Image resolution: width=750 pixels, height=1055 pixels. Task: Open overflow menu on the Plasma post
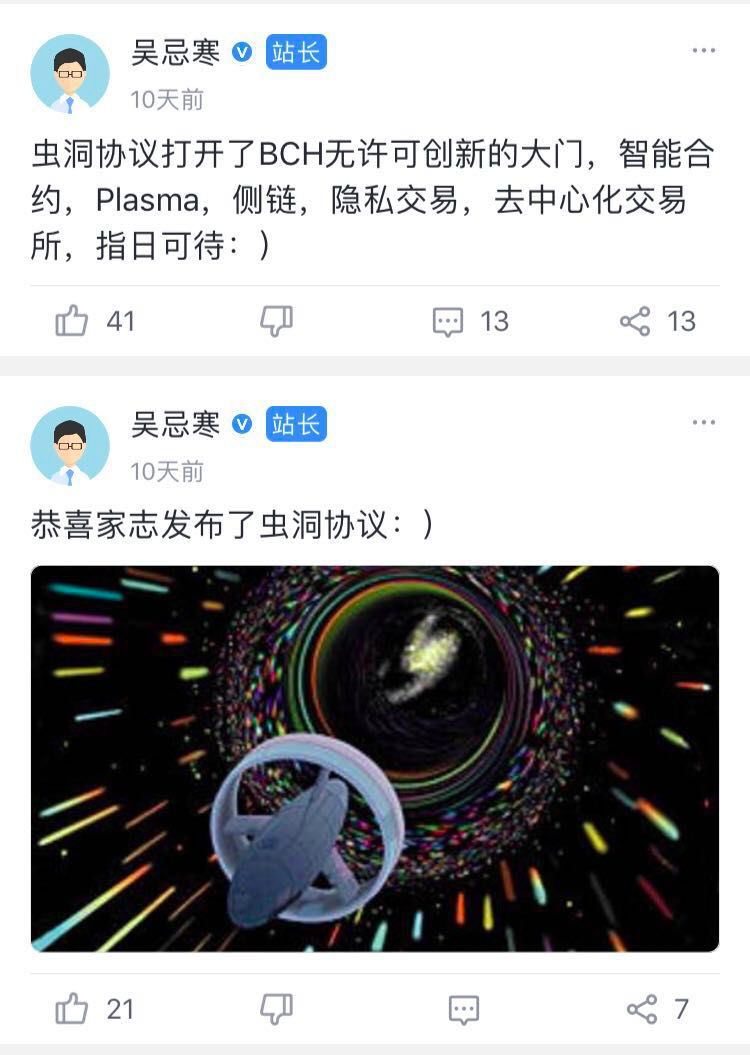click(704, 51)
